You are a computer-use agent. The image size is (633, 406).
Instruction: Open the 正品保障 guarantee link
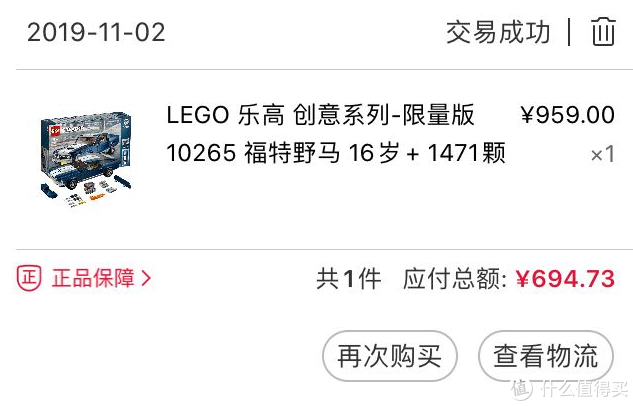click(86, 278)
